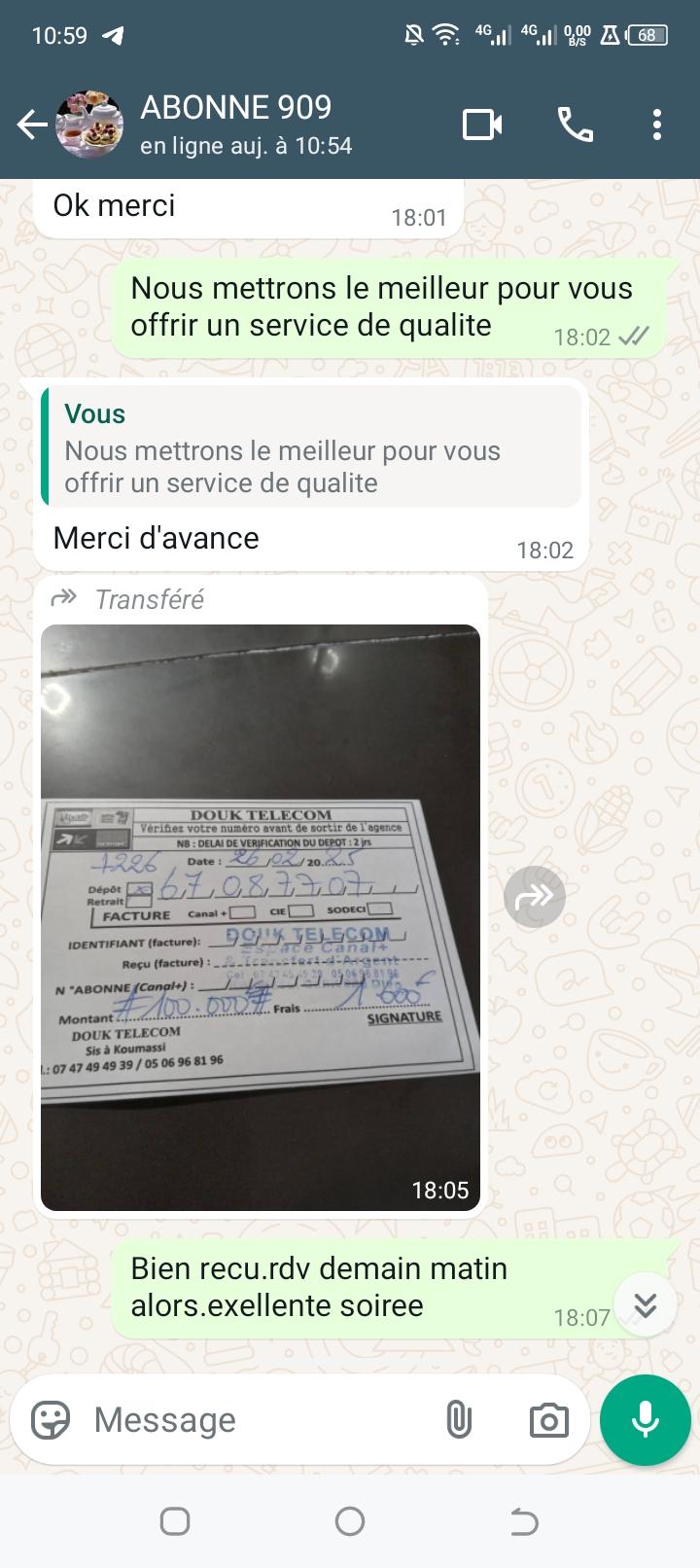
Task: Start a video call with ABONNE 909
Action: click(481, 125)
